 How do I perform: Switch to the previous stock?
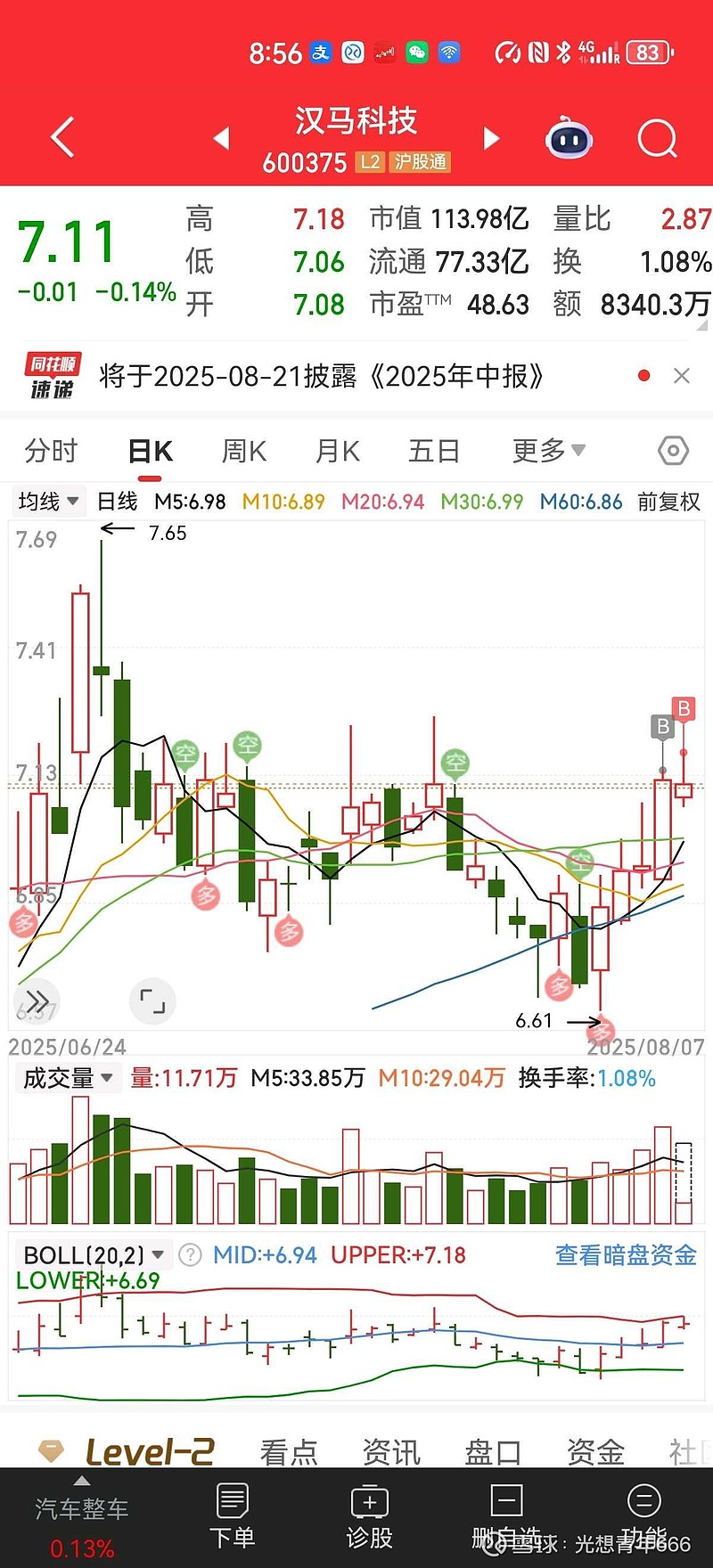pos(222,138)
